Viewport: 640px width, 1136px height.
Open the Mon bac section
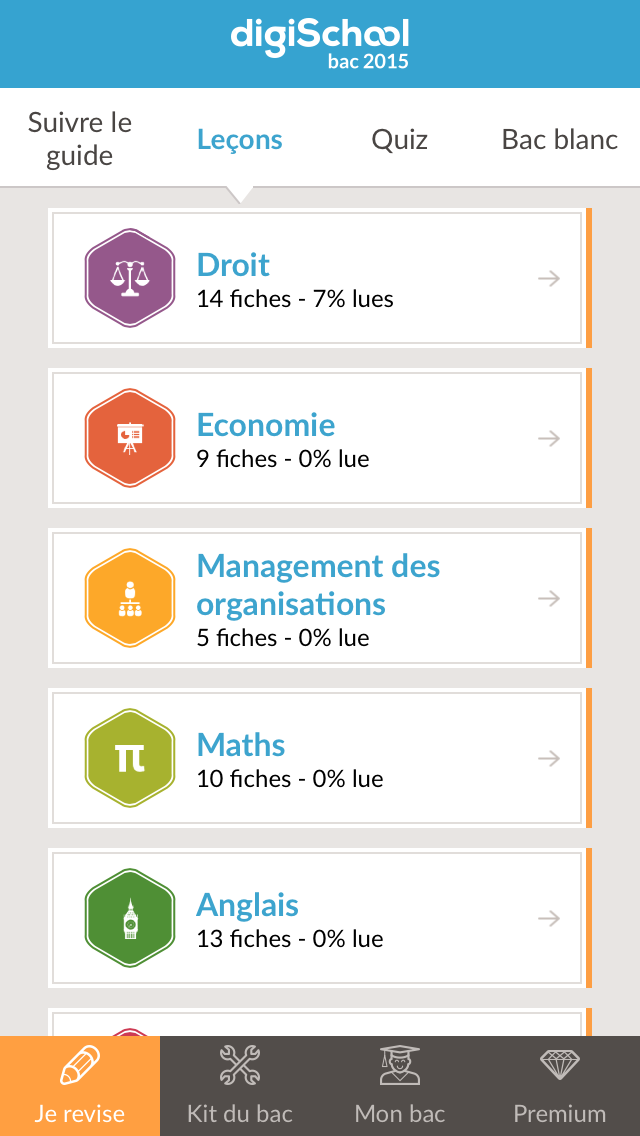(400, 1086)
